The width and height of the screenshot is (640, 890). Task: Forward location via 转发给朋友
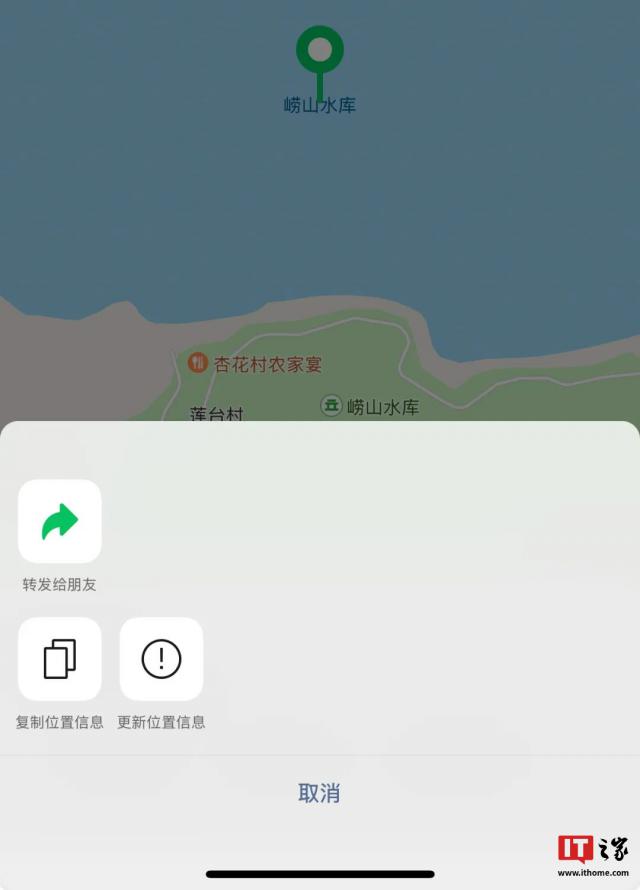click(x=60, y=522)
